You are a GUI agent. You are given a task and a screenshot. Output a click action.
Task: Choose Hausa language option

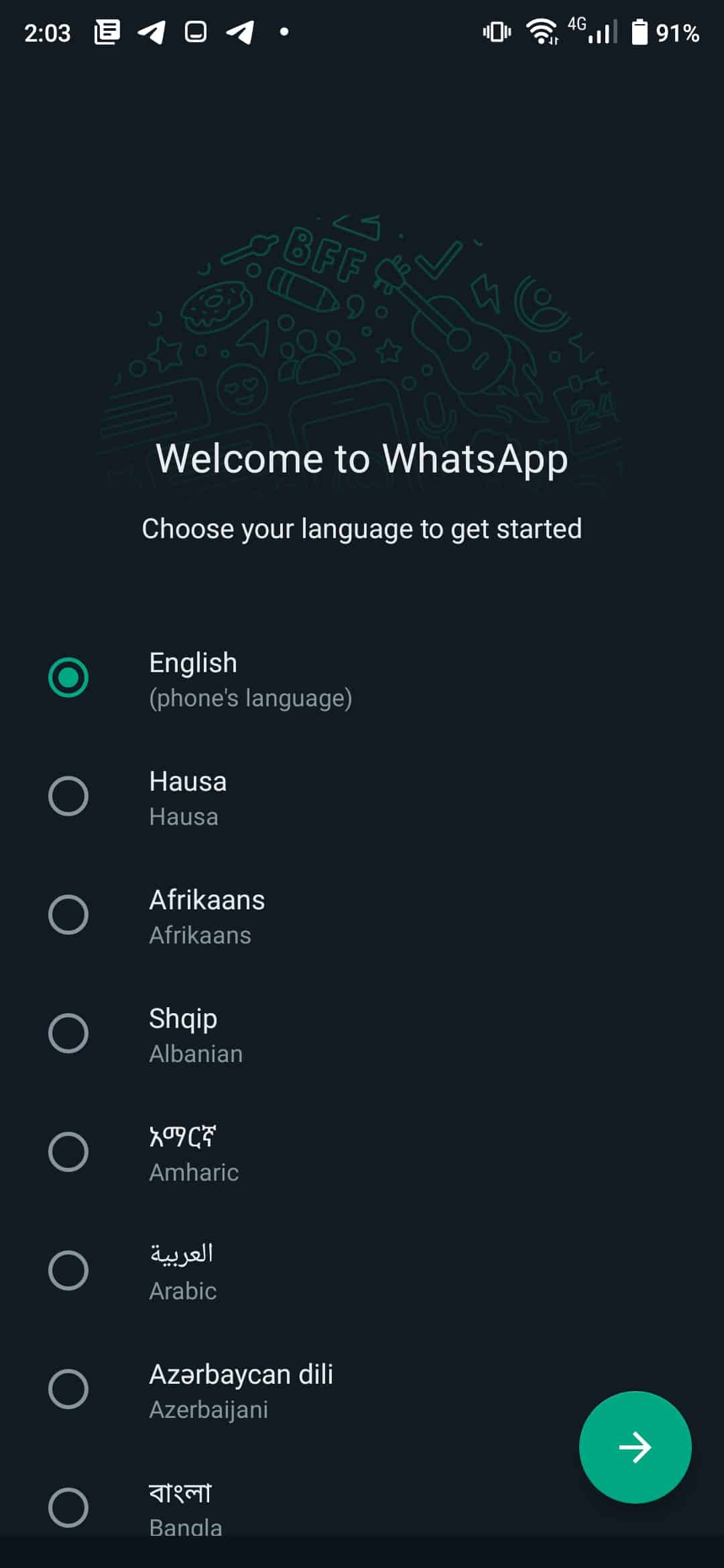click(68, 796)
